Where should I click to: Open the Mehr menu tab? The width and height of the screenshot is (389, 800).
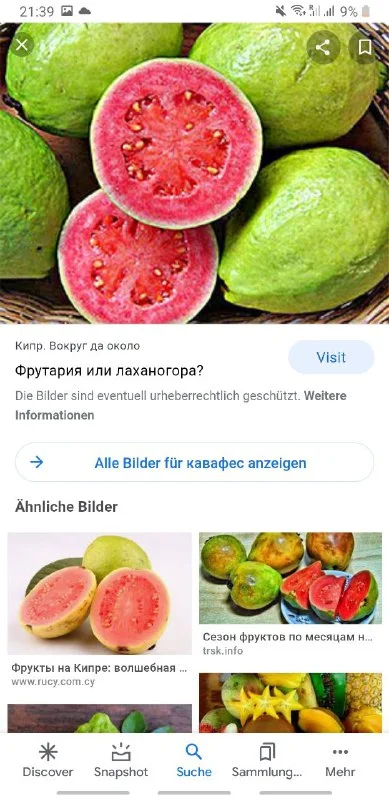coord(340,760)
